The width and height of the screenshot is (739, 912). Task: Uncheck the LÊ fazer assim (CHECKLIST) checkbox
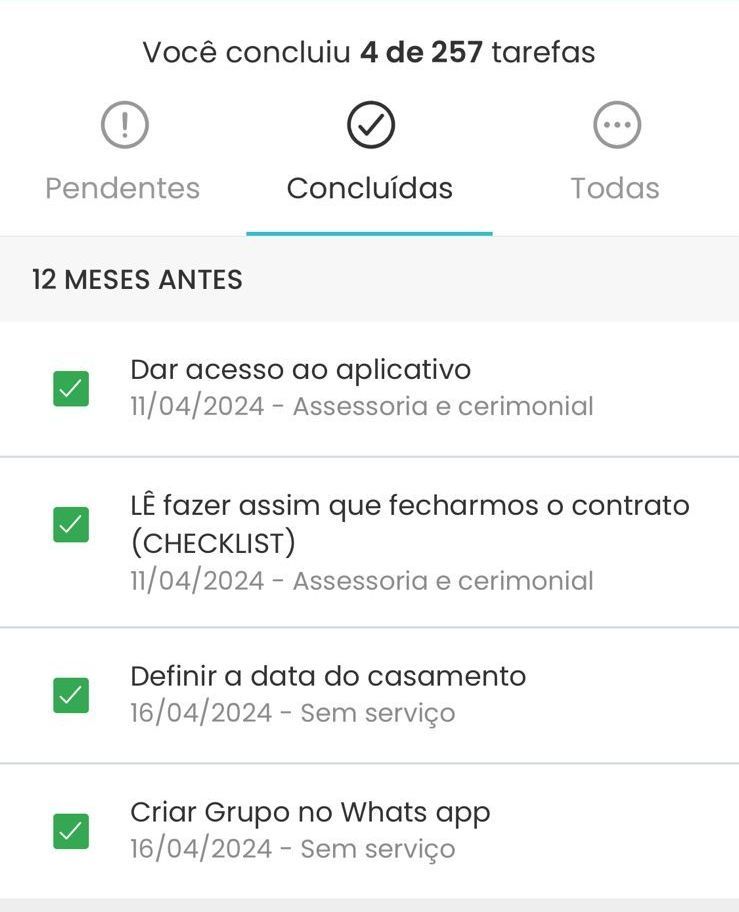pyautogui.click(x=71, y=525)
